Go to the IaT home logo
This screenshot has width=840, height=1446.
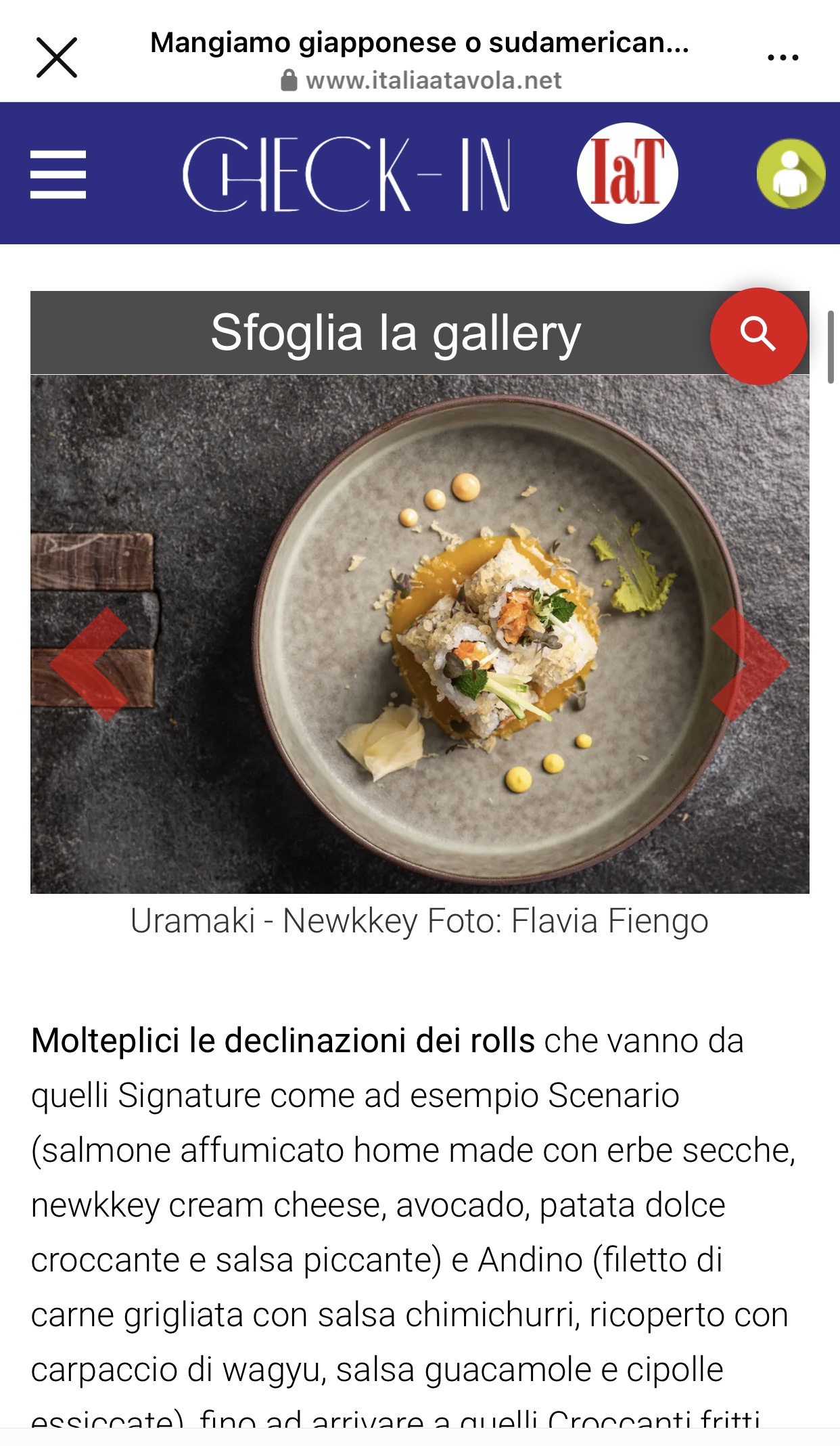628,173
